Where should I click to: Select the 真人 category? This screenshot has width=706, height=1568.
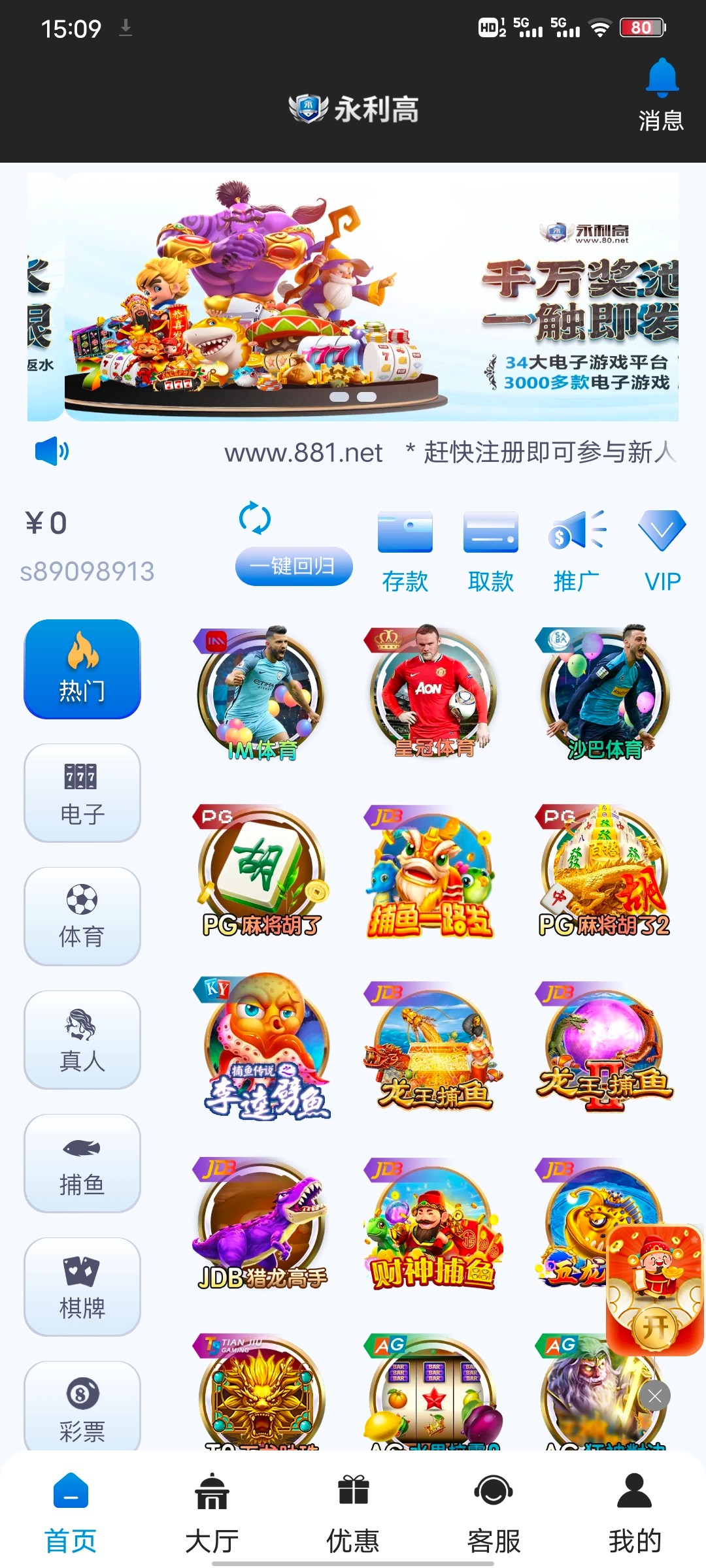click(x=82, y=1039)
